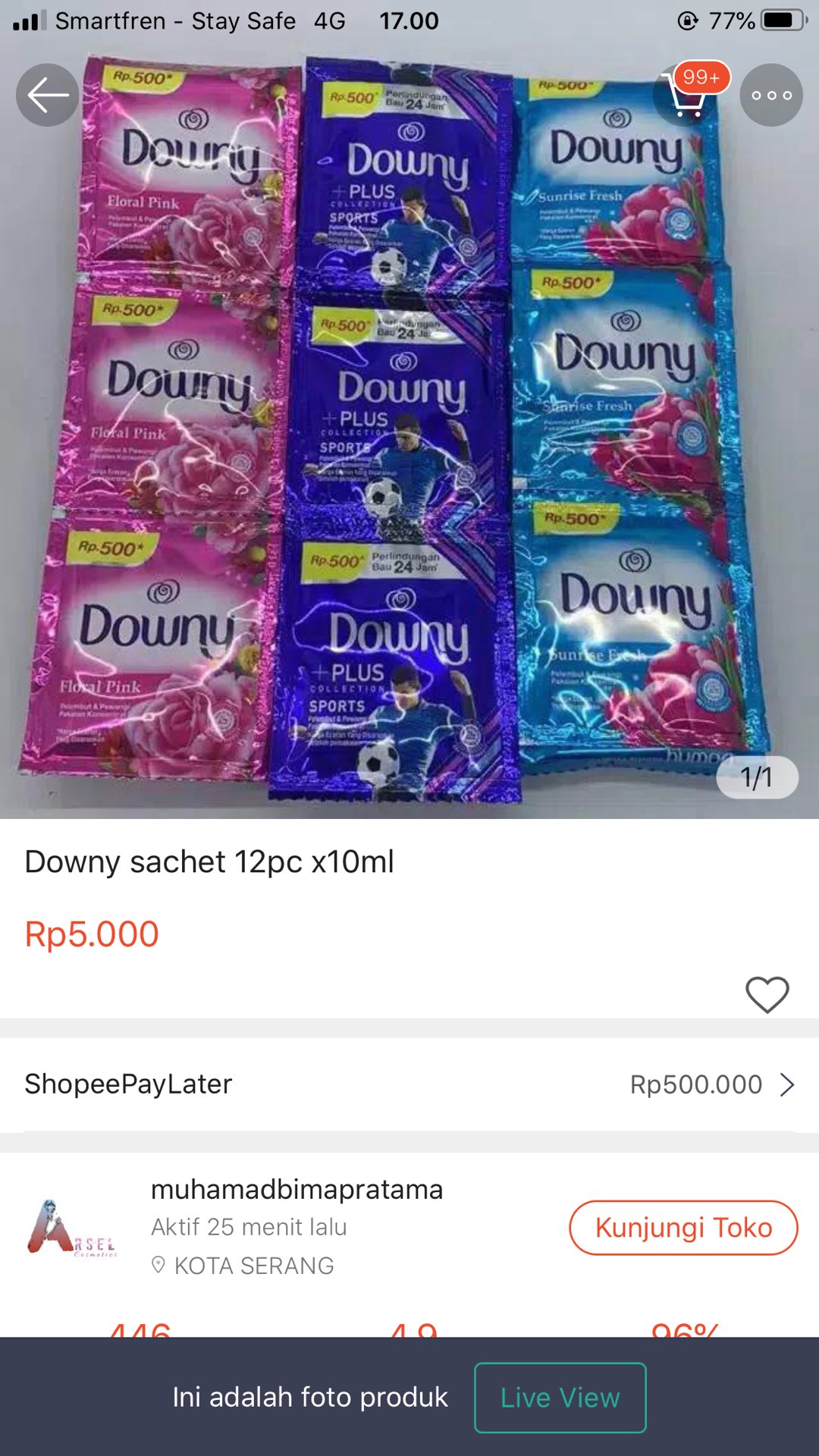
Task: Tap the orientation lock icon in status bar
Action: 689,20
